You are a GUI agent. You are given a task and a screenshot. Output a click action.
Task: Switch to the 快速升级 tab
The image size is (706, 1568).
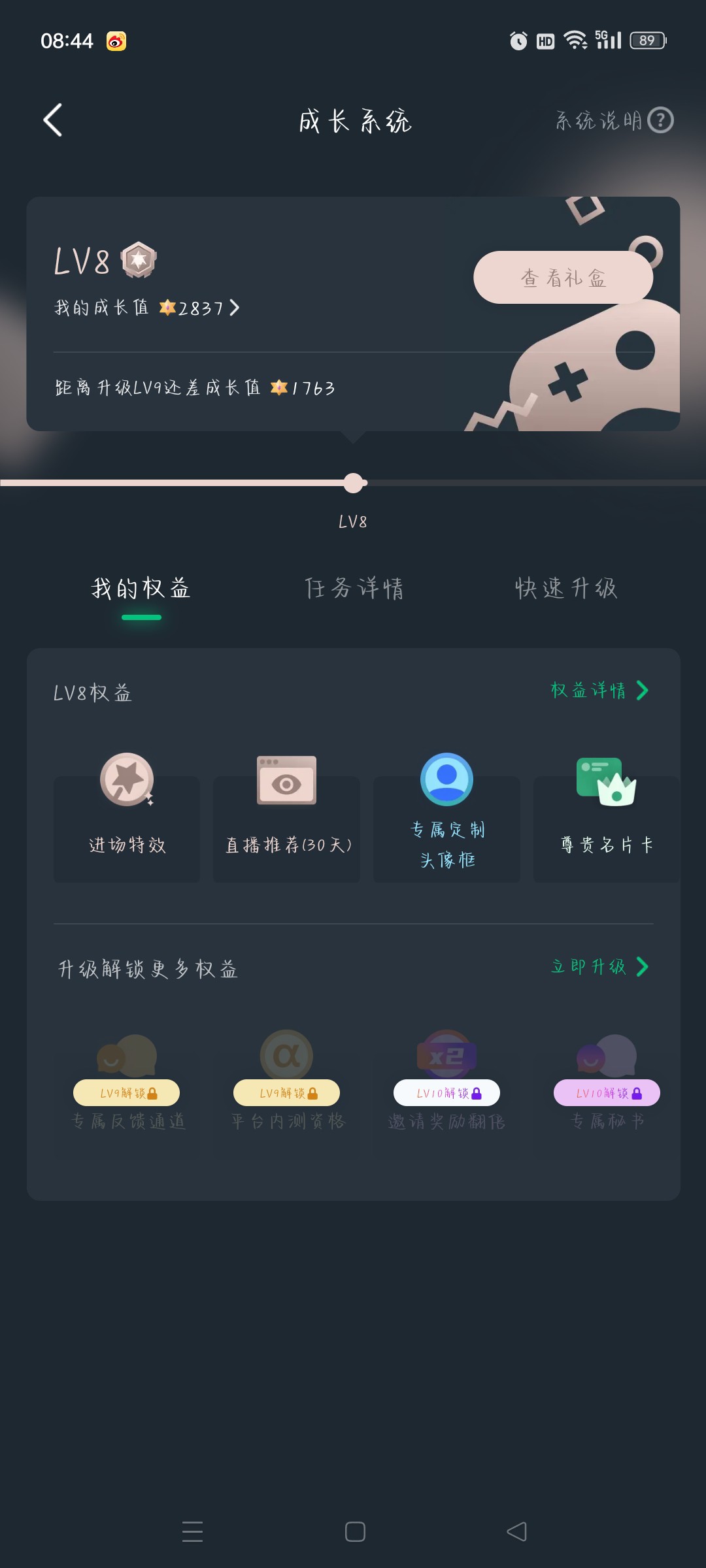click(x=566, y=588)
